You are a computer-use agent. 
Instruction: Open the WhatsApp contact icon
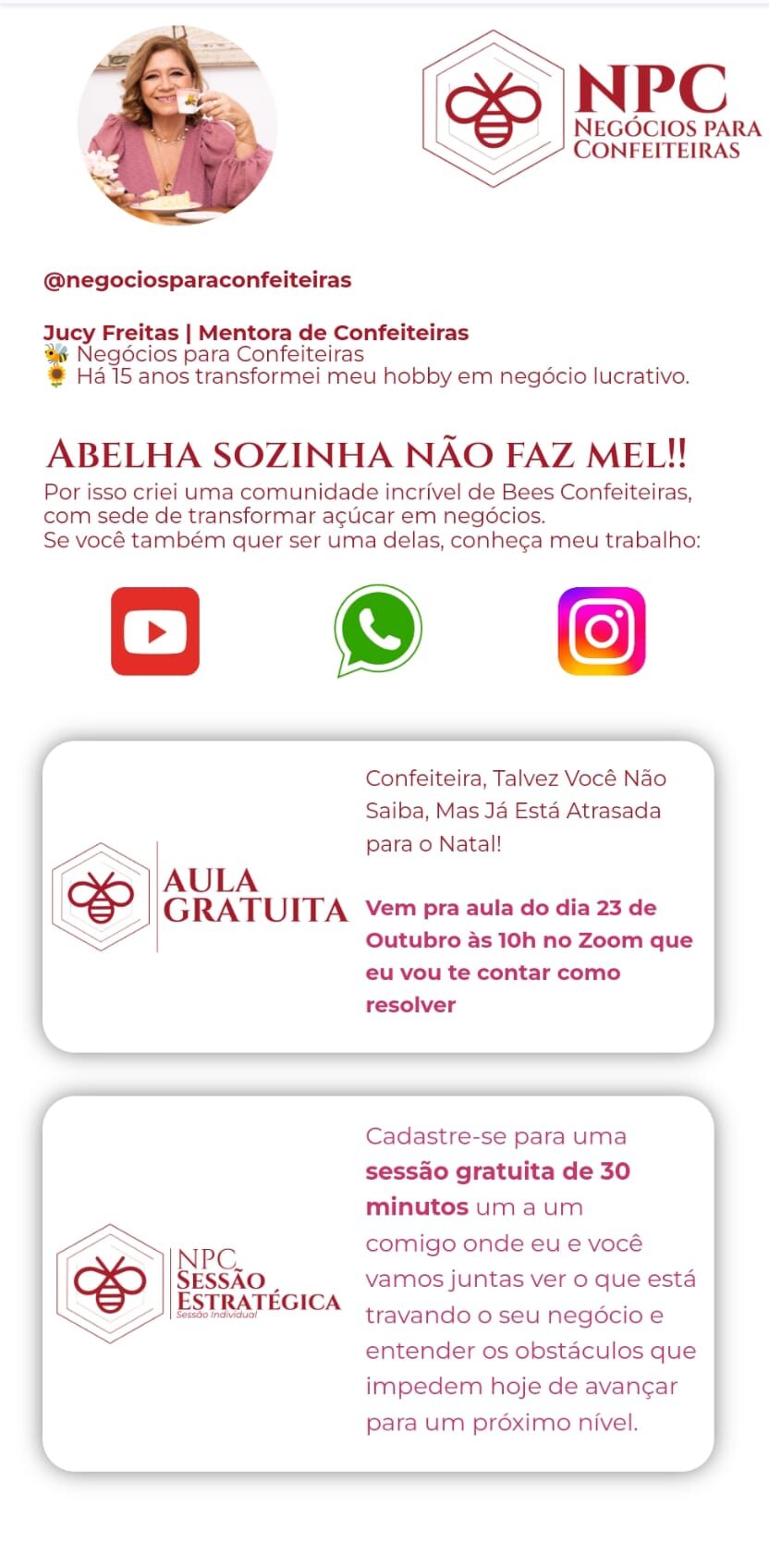tap(378, 631)
